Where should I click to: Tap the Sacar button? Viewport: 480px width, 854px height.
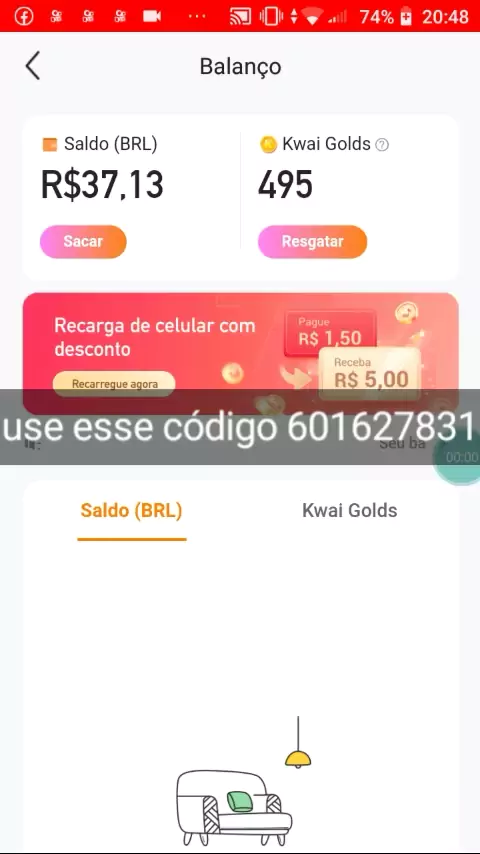click(x=83, y=241)
